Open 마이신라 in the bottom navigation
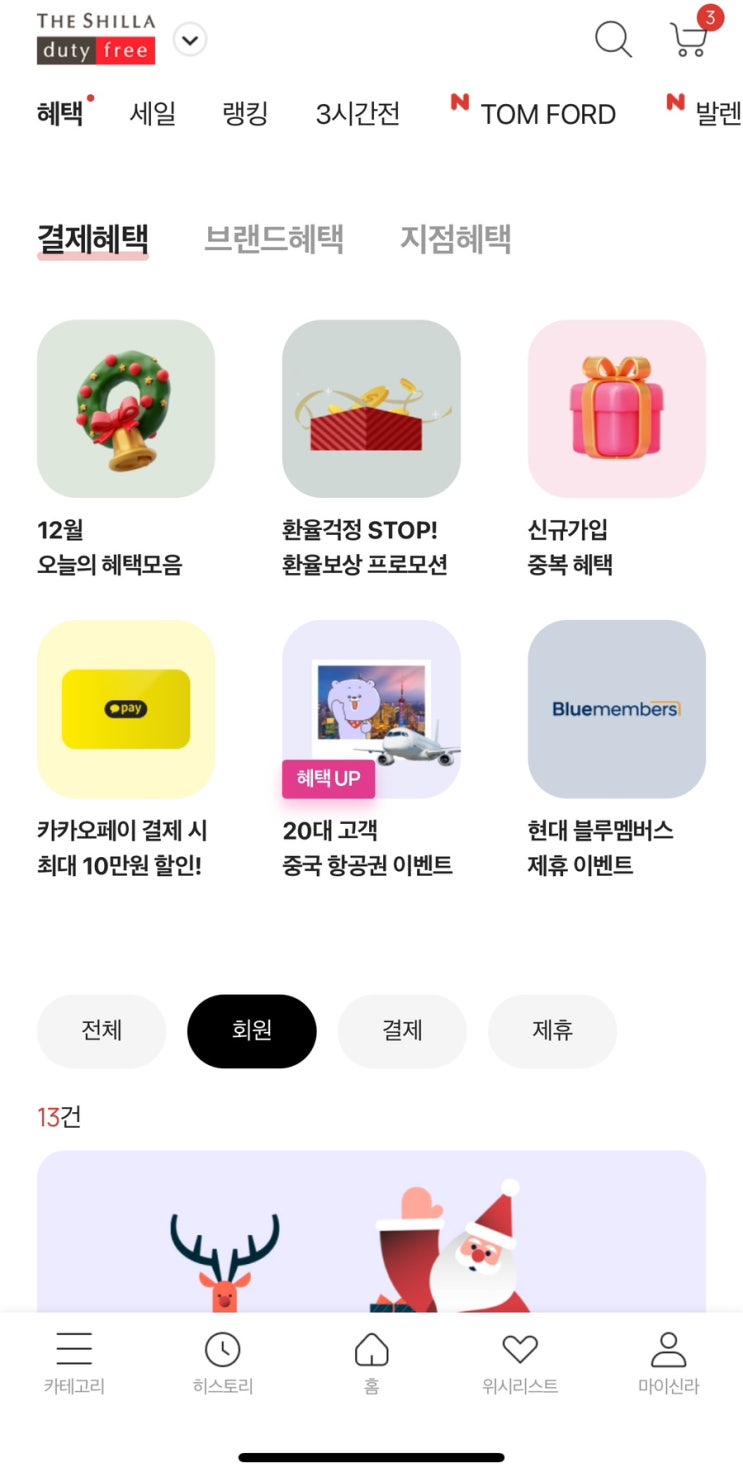This screenshot has height=1477, width=743. (668, 1363)
